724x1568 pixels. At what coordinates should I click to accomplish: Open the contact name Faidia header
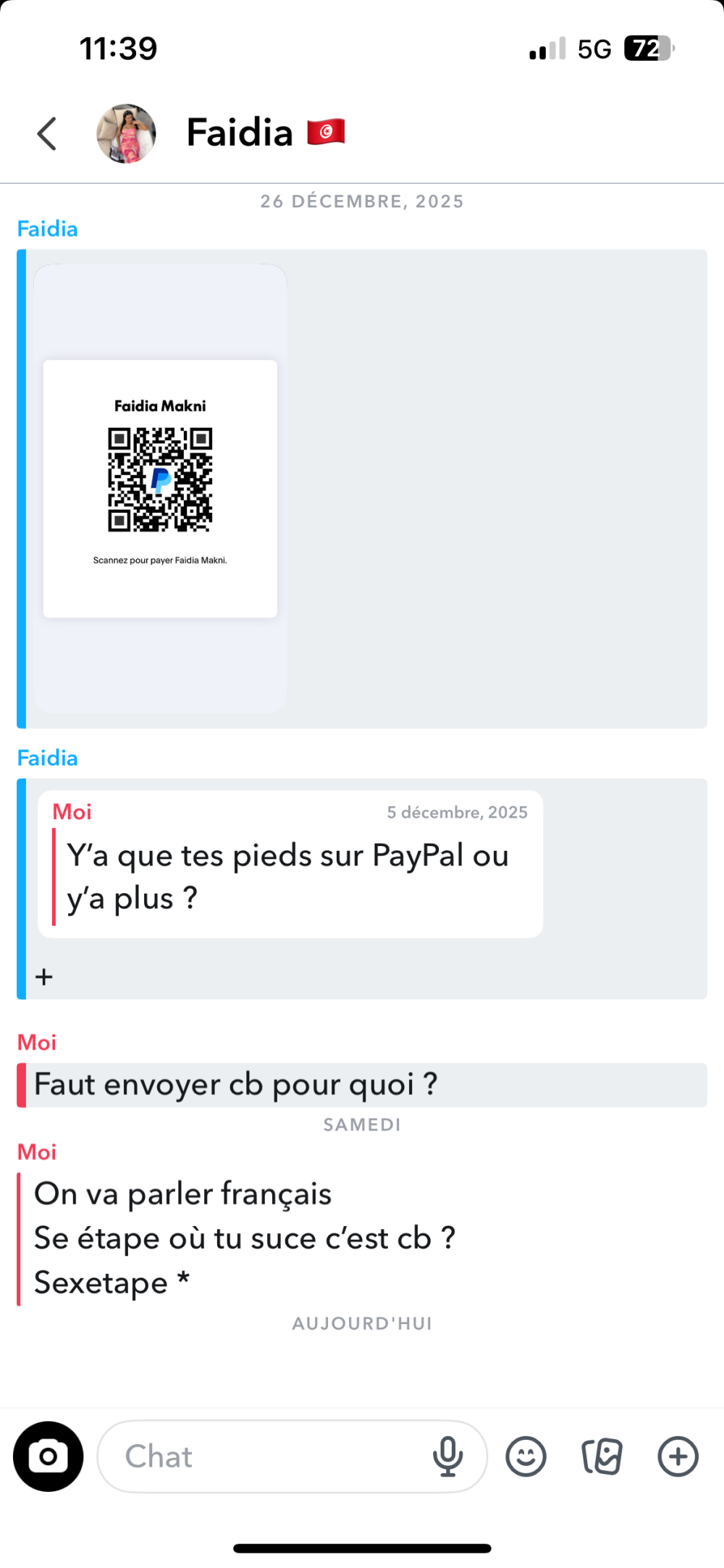[x=240, y=133]
